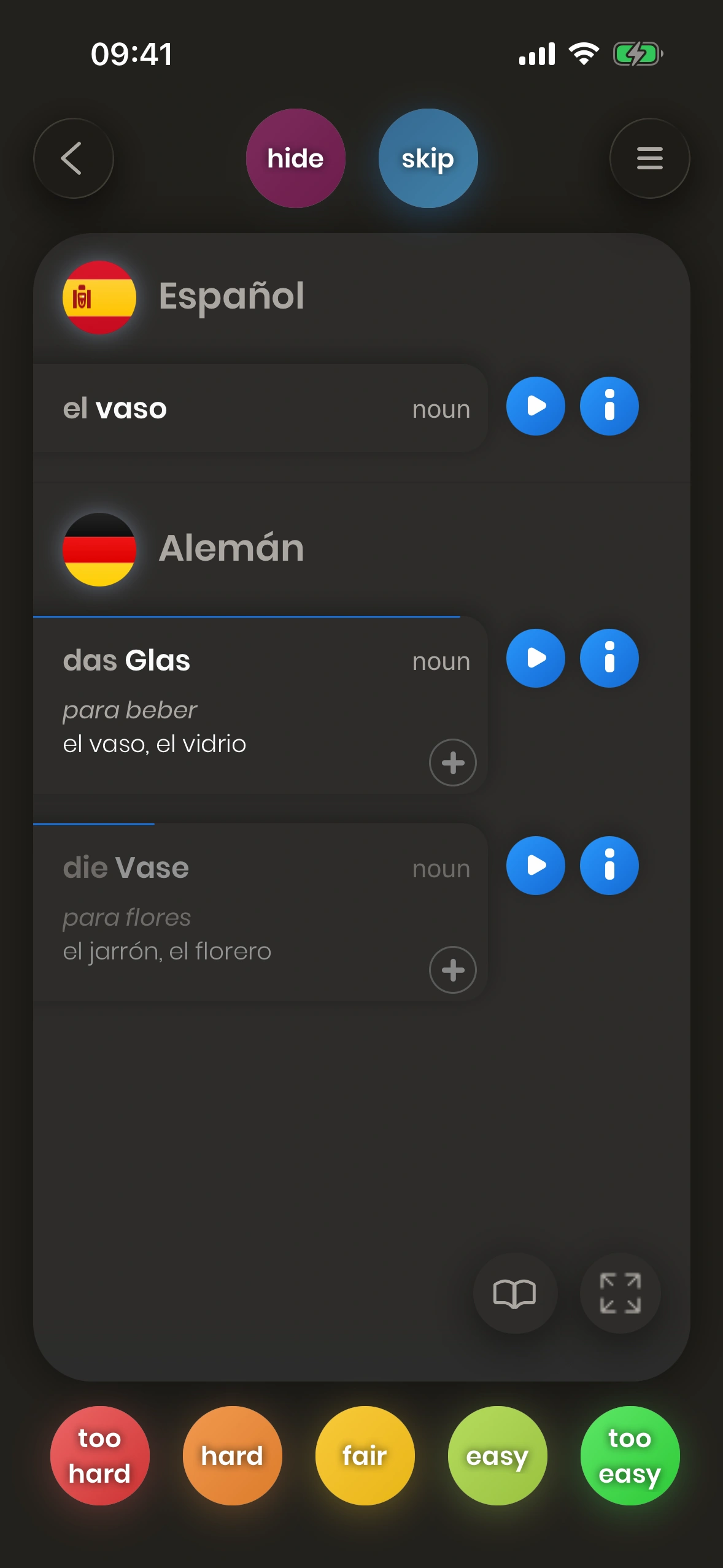Mark the card as hard
The height and width of the screenshot is (1568, 723).
tap(232, 1455)
